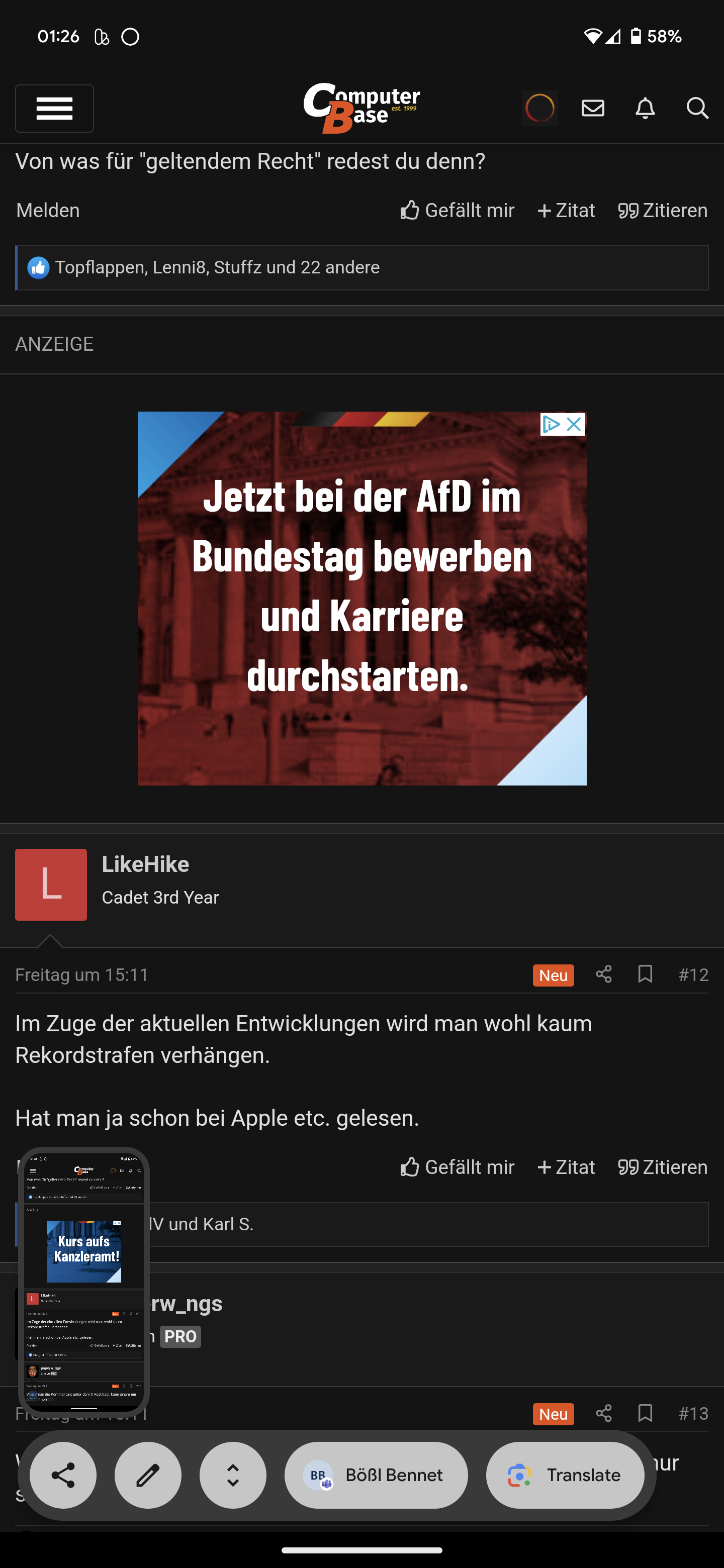Share the screenshot to Bößl Bennet
Viewport: 724px width, 1568px height.
(x=376, y=1475)
